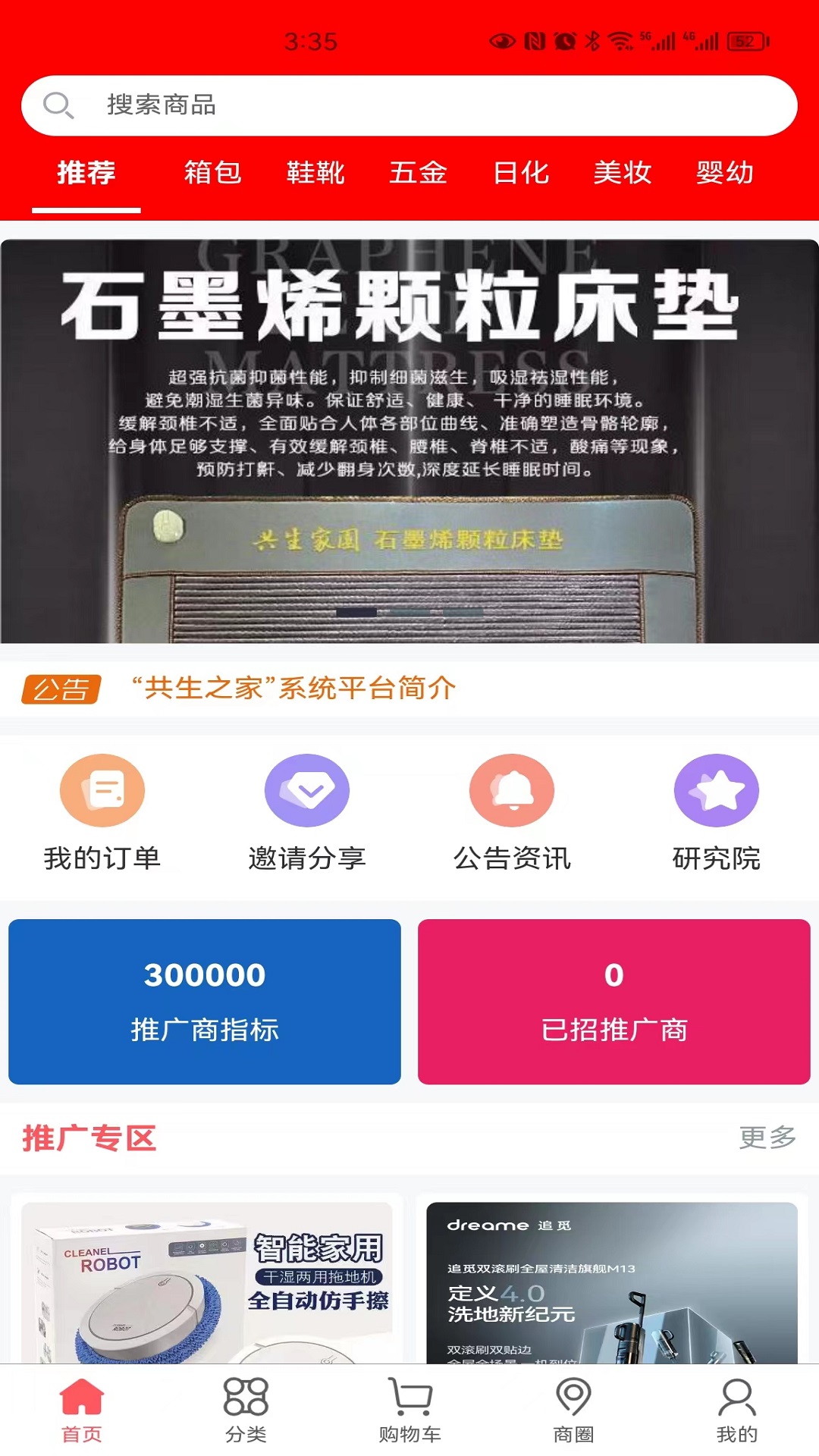Viewport: 819px width, 1456px height.
Task: Switch to the 购物车 tab
Action: pos(409,1410)
